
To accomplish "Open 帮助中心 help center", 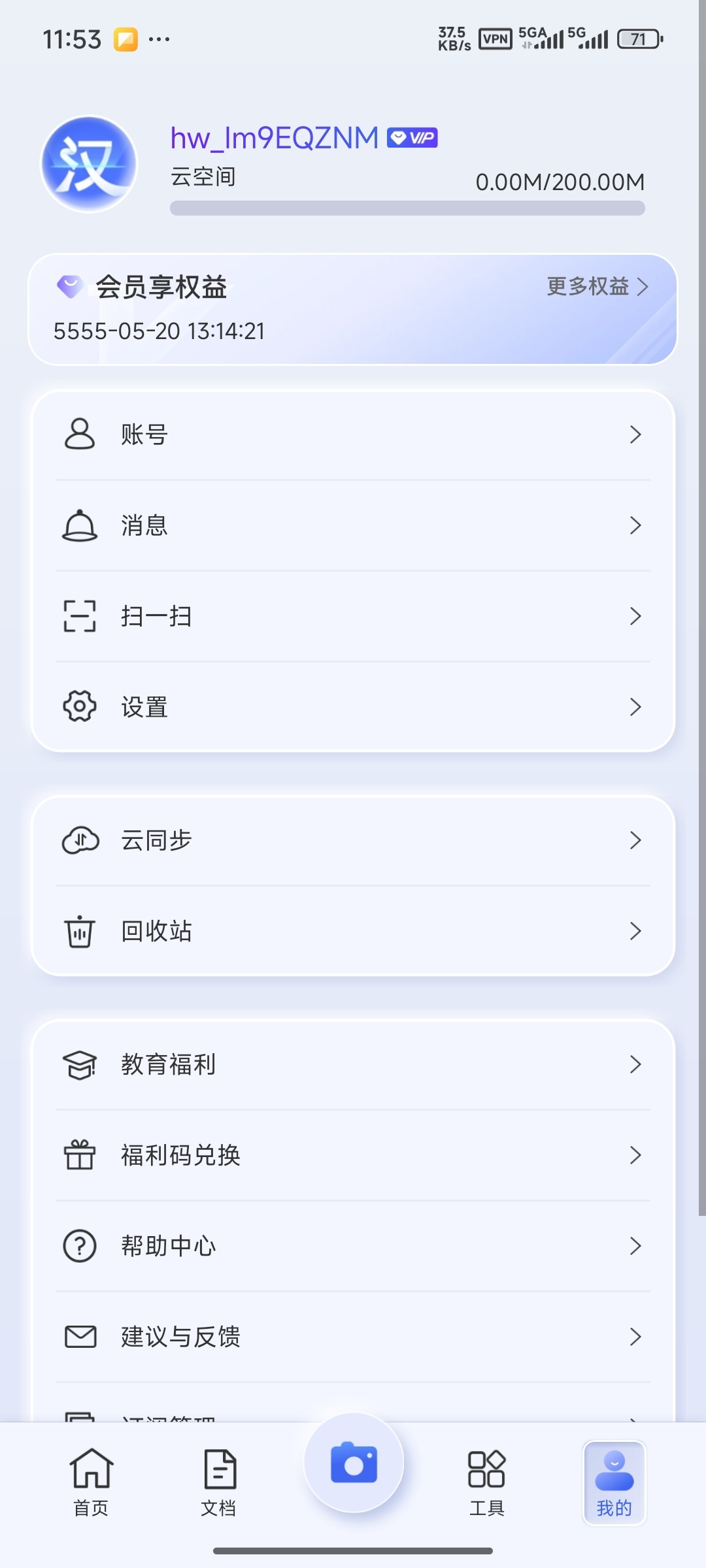I will 353,1246.
